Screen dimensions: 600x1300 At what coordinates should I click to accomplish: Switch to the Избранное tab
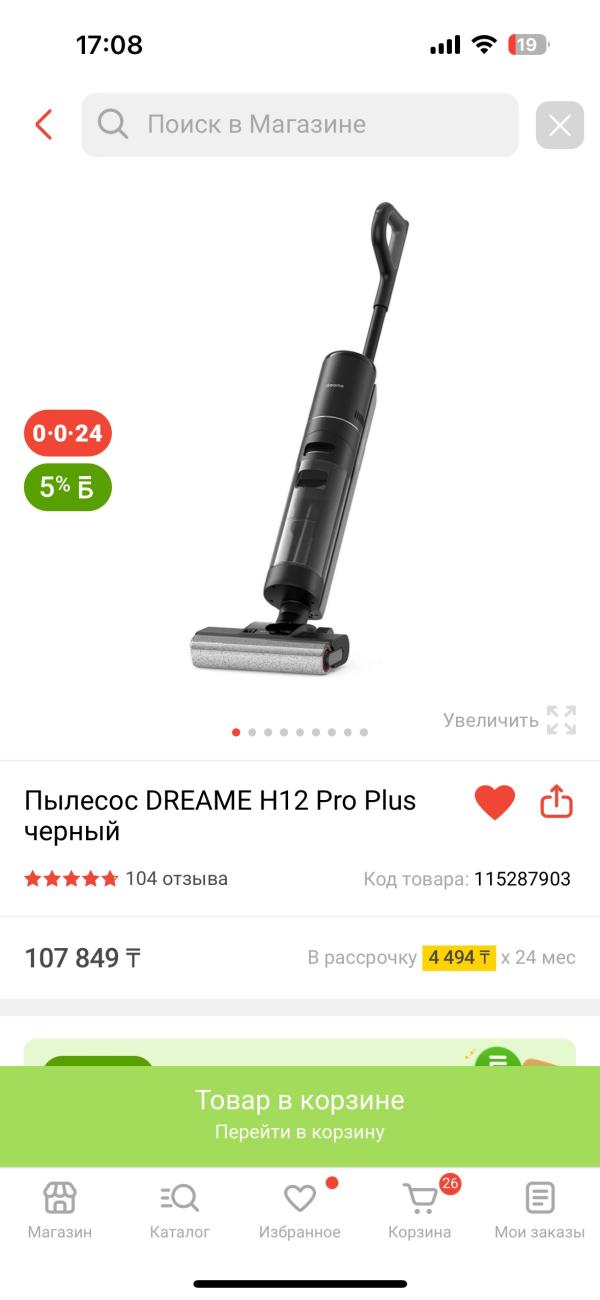[300, 1209]
